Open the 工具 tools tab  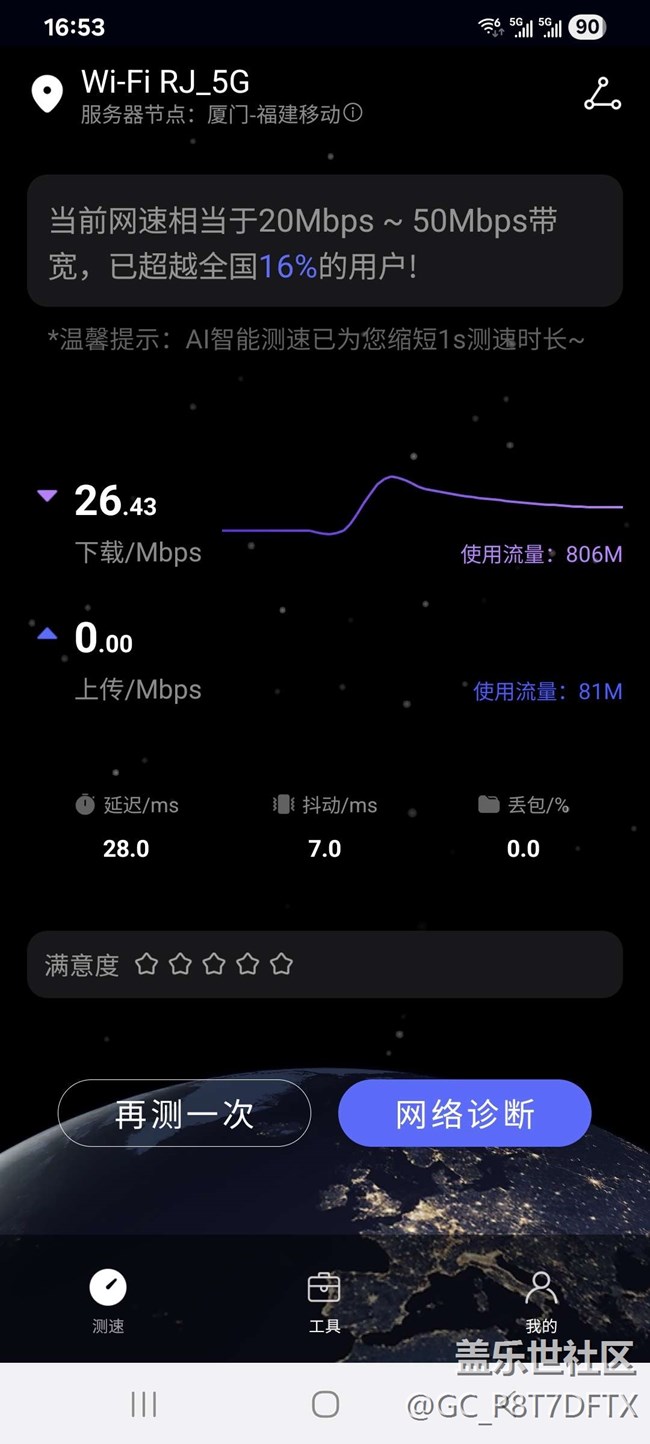(324, 1300)
